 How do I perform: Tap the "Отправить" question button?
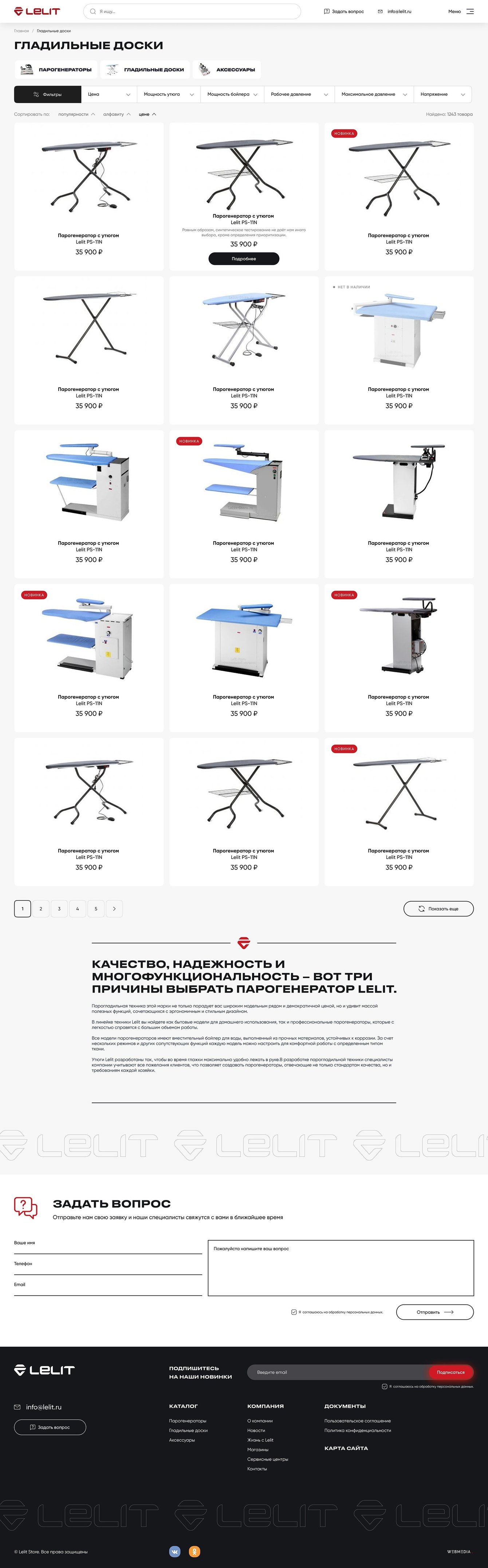(x=434, y=1312)
